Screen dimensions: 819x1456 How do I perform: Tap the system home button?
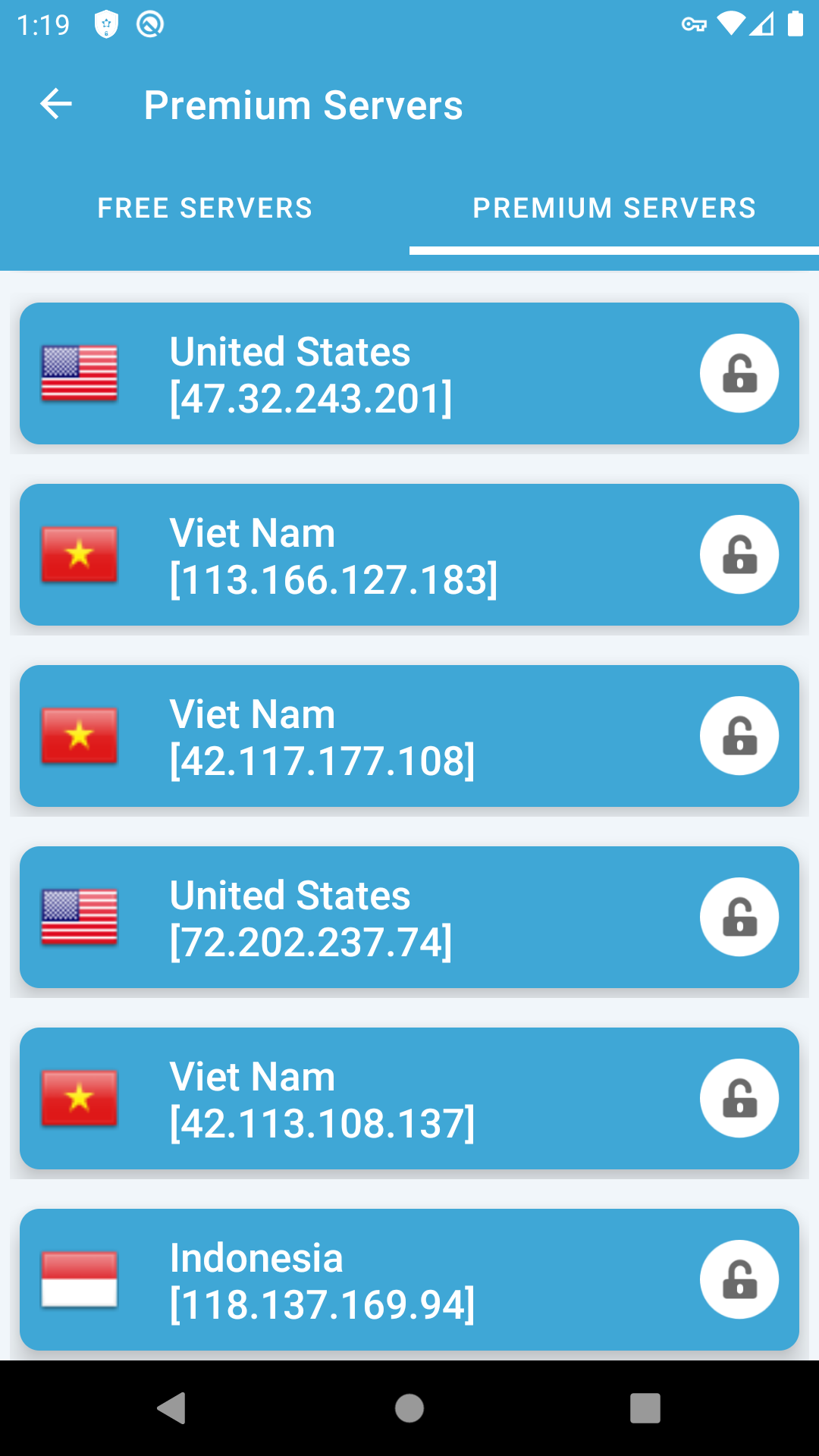[409, 1408]
